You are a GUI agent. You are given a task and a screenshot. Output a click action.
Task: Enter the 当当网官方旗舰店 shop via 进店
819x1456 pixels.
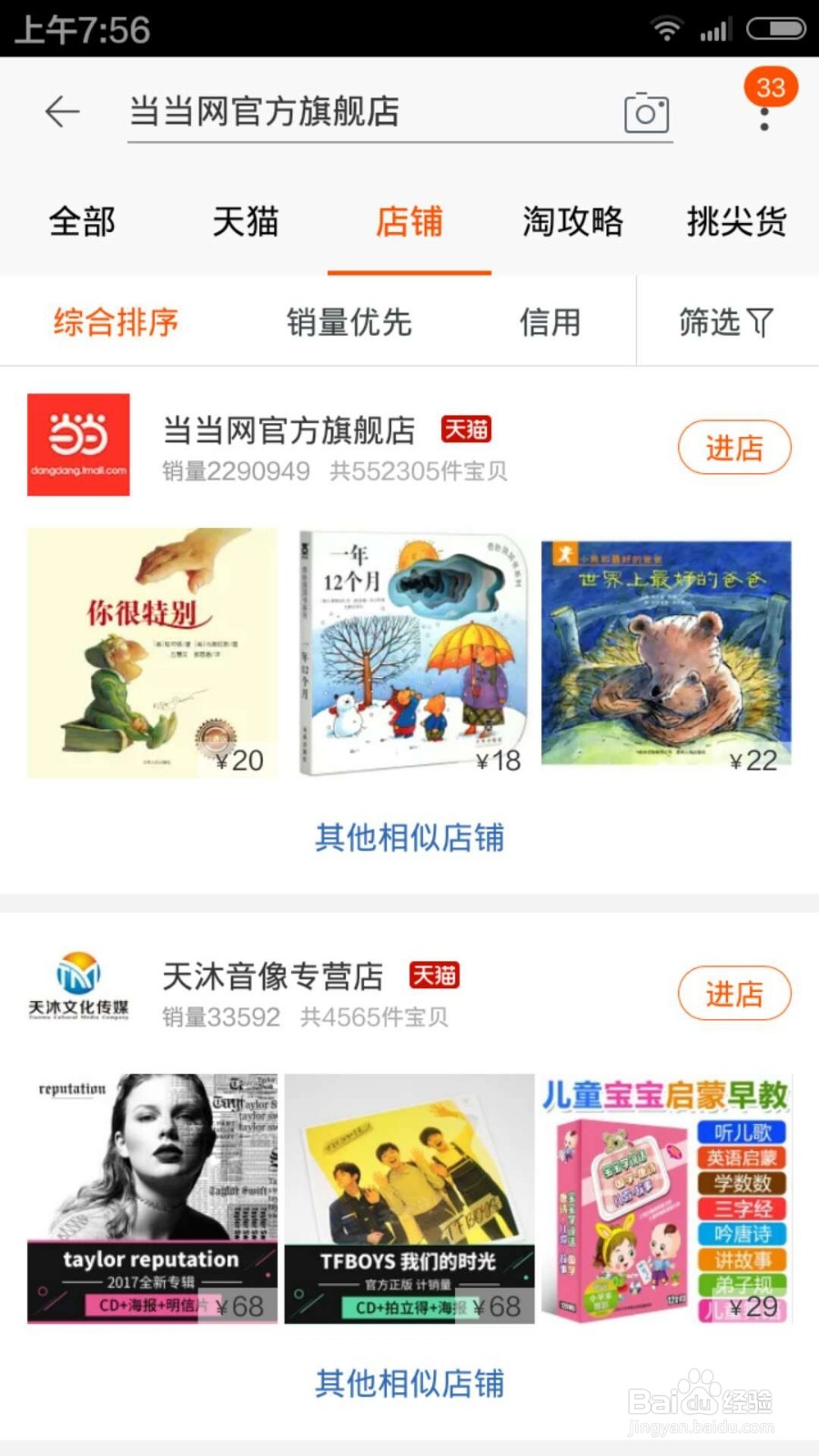[734, 447]
